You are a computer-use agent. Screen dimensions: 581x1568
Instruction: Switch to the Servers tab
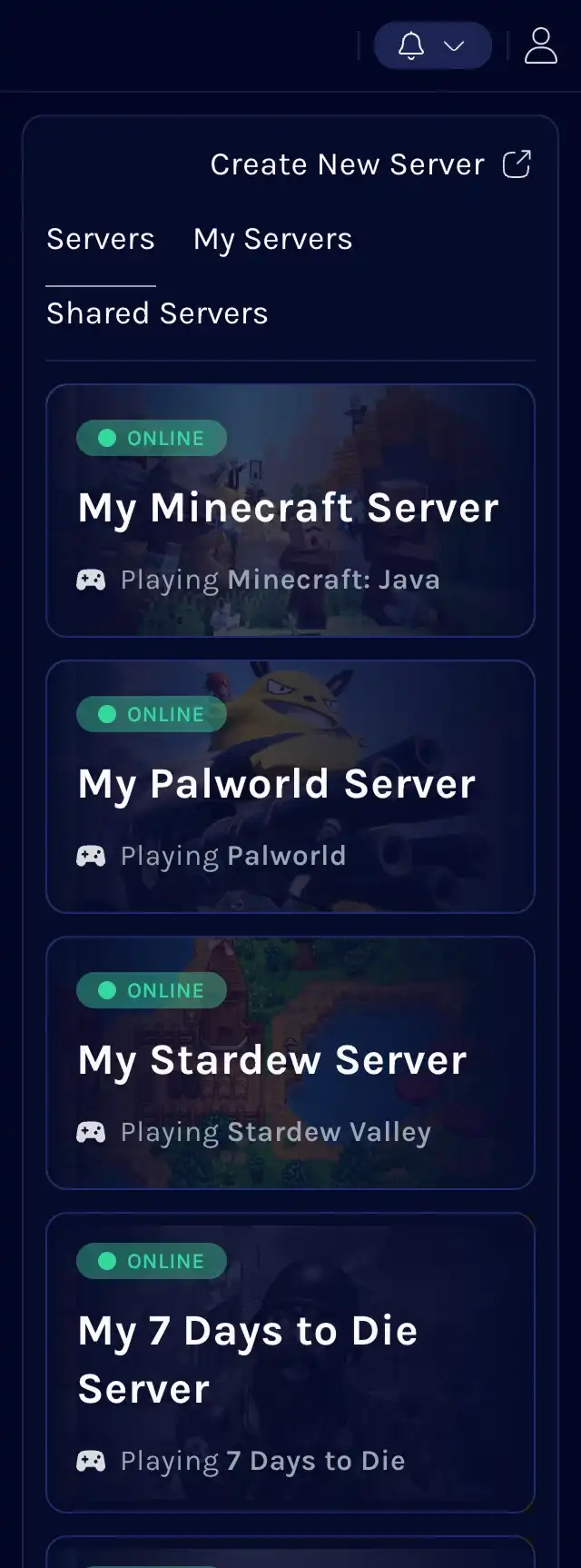point(101,239)
